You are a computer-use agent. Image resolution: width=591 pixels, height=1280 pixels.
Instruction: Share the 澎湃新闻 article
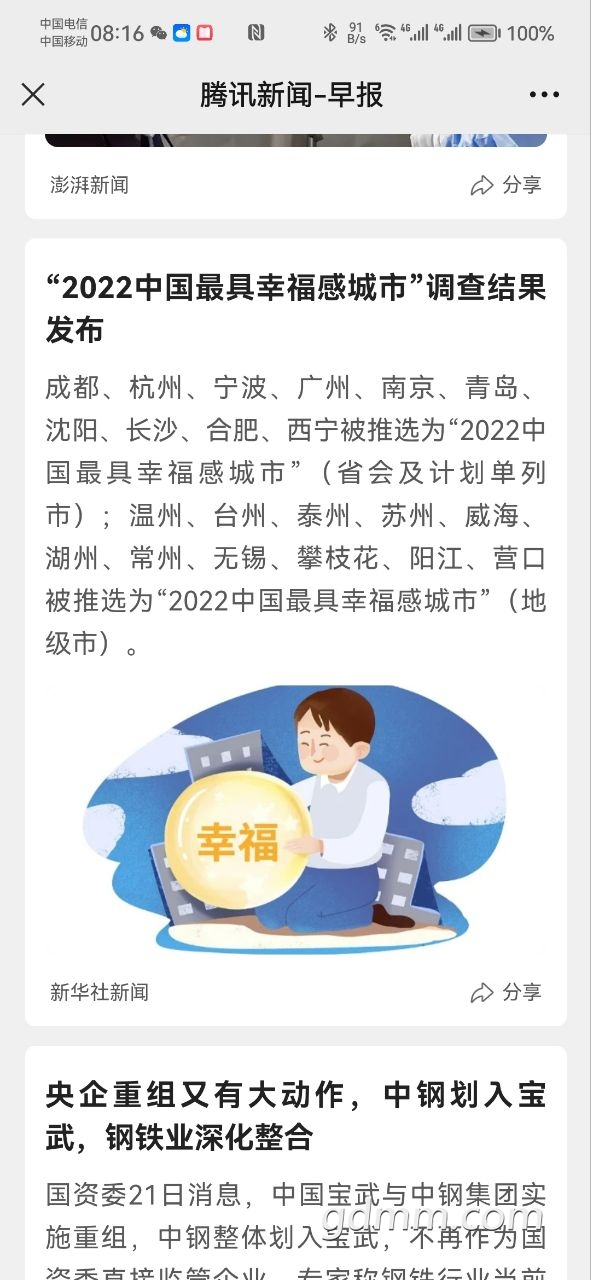coord(506,185)
